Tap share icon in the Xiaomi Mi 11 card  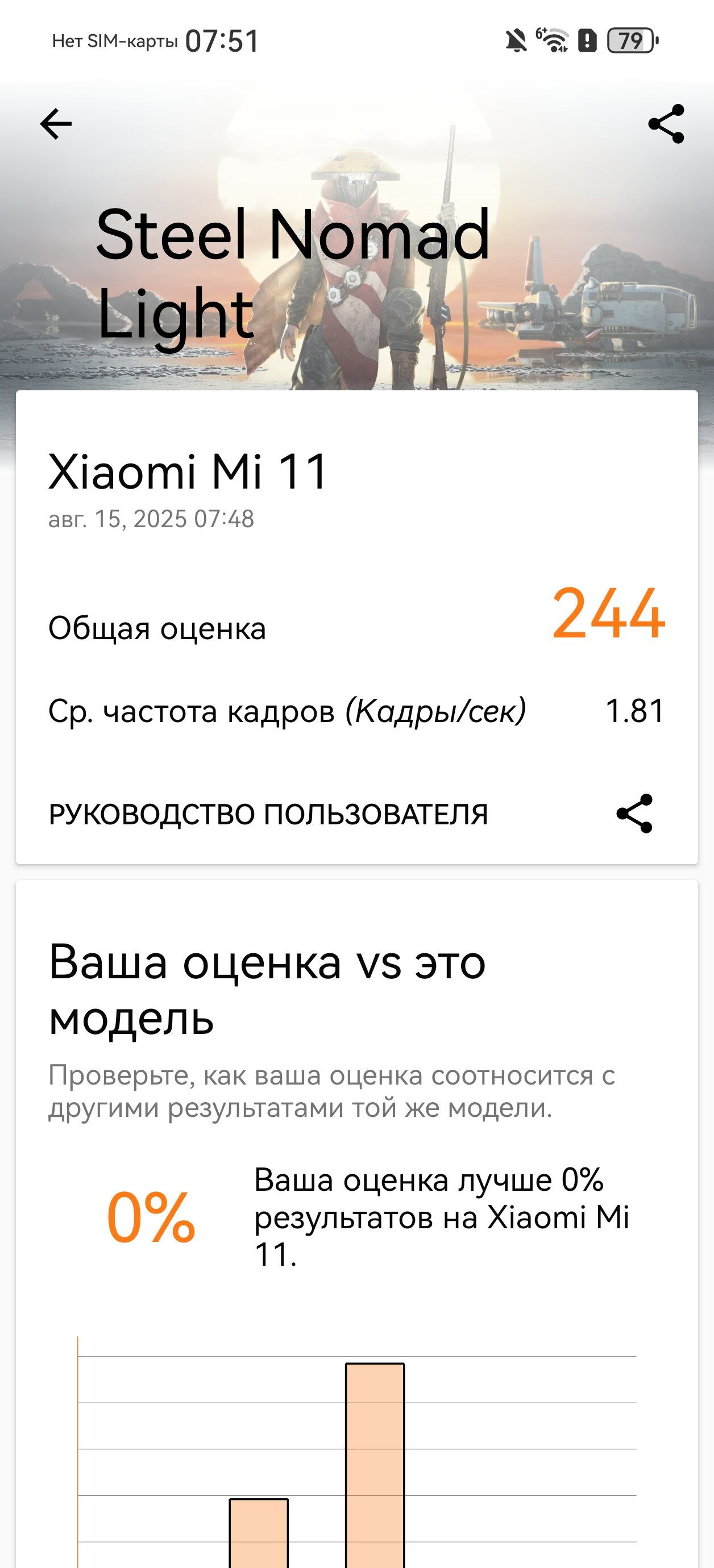pos(634,813)
